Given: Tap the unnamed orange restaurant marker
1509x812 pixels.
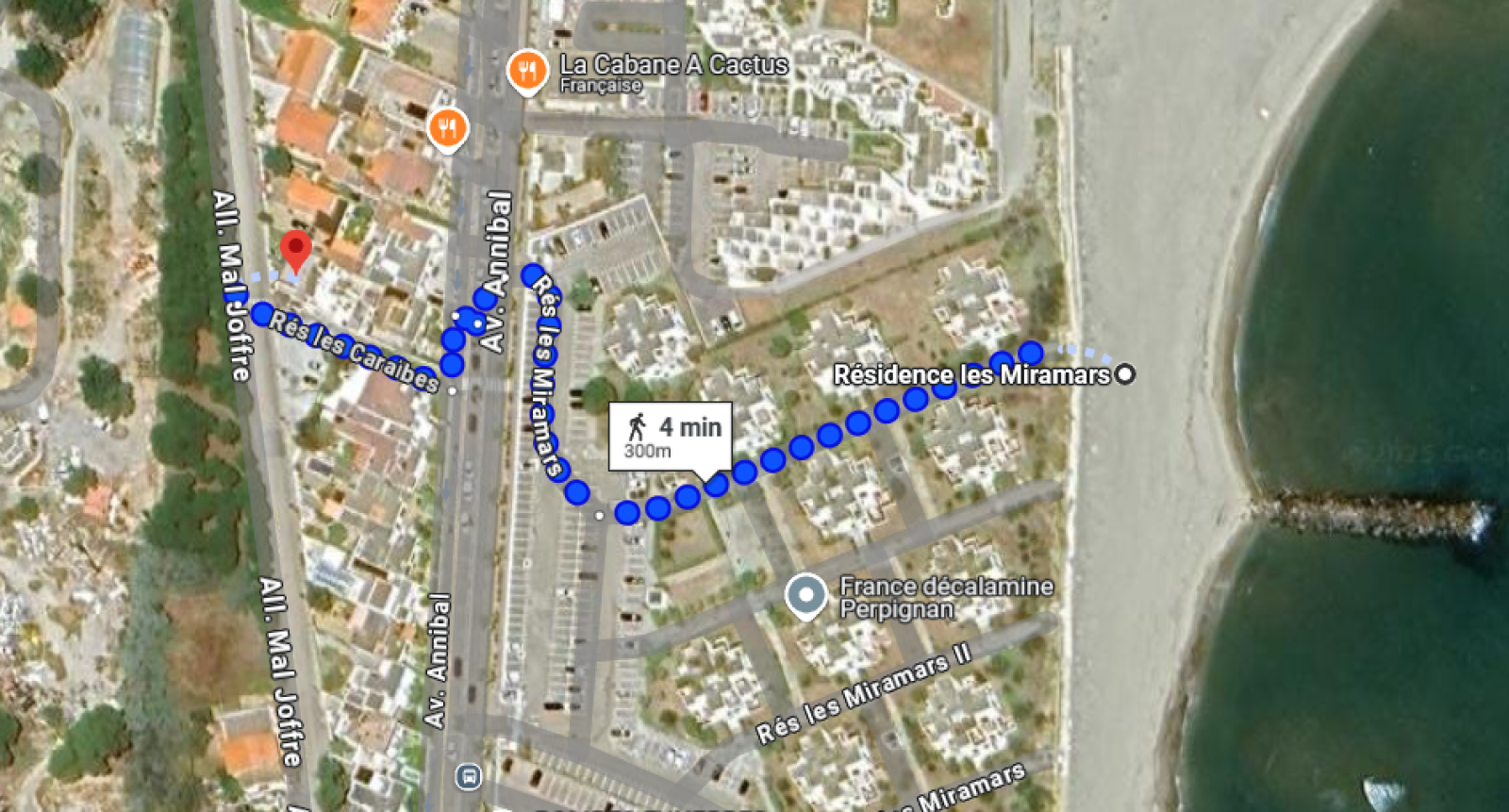Looking at the screenshot, I should (447, 128).
